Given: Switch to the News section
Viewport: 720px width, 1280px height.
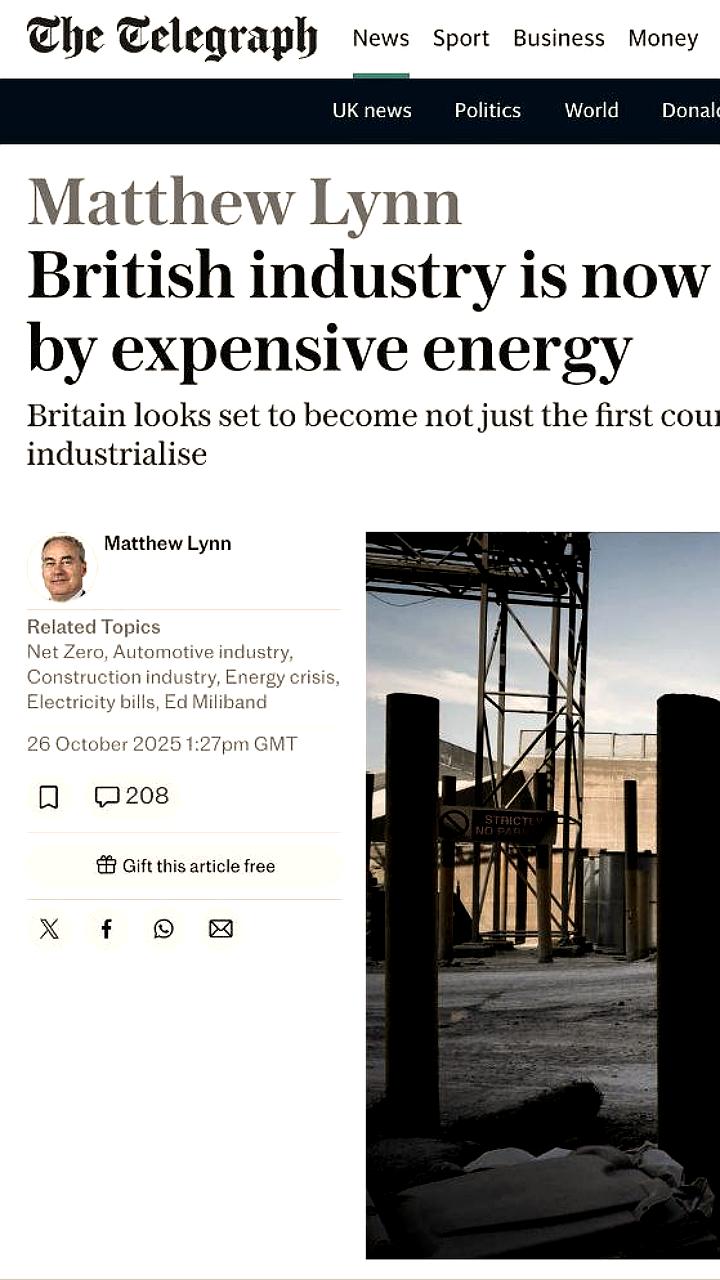Looking at the screenshot, I should point(381,38).
